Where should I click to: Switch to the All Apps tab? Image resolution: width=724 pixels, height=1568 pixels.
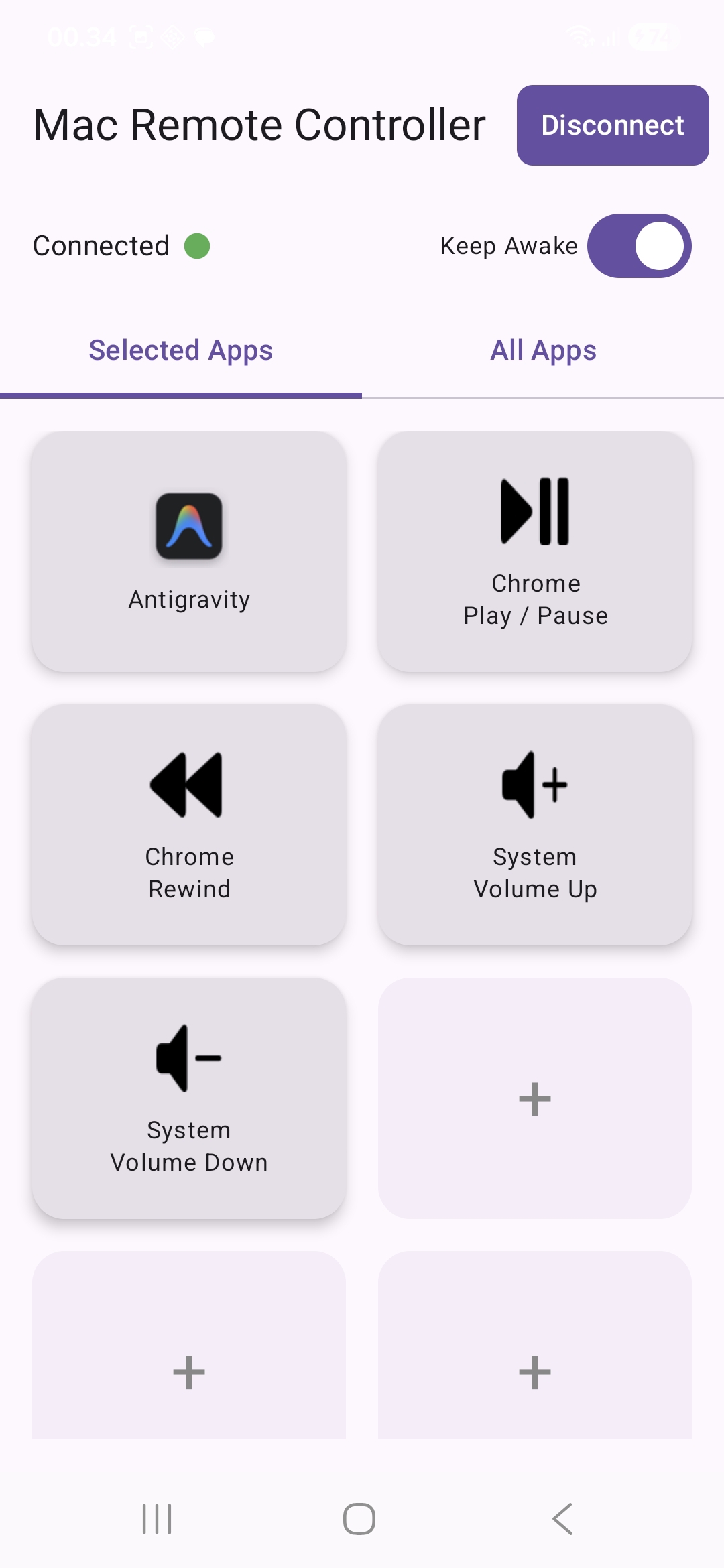[x=543, y=350]
